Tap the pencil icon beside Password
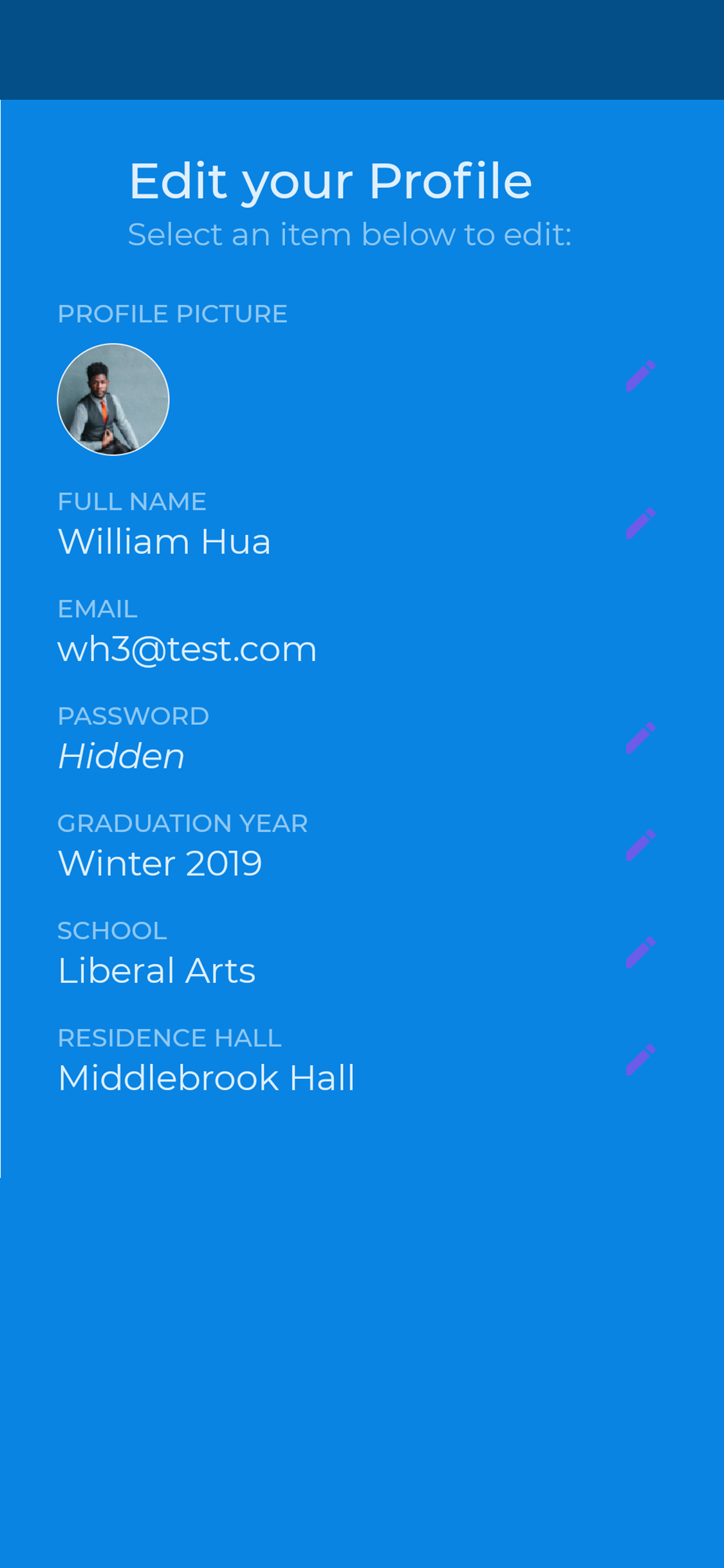This screenshot has width=724, height=1568. (640, 738)
